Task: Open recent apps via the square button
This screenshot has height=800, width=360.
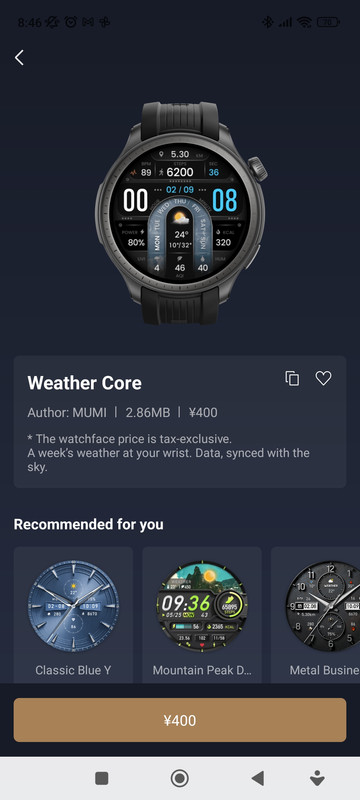Action: pyautogui.click(x=102, y=778)
